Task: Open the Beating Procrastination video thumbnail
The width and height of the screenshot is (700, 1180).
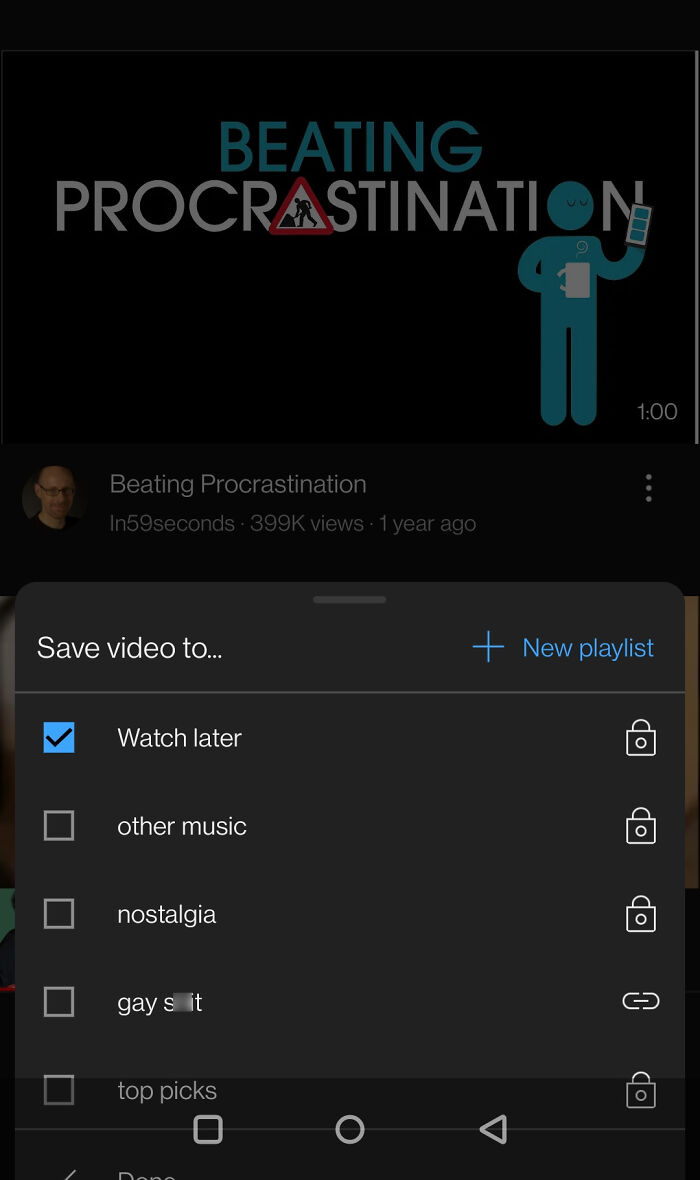Action: [x=349, y=246]
